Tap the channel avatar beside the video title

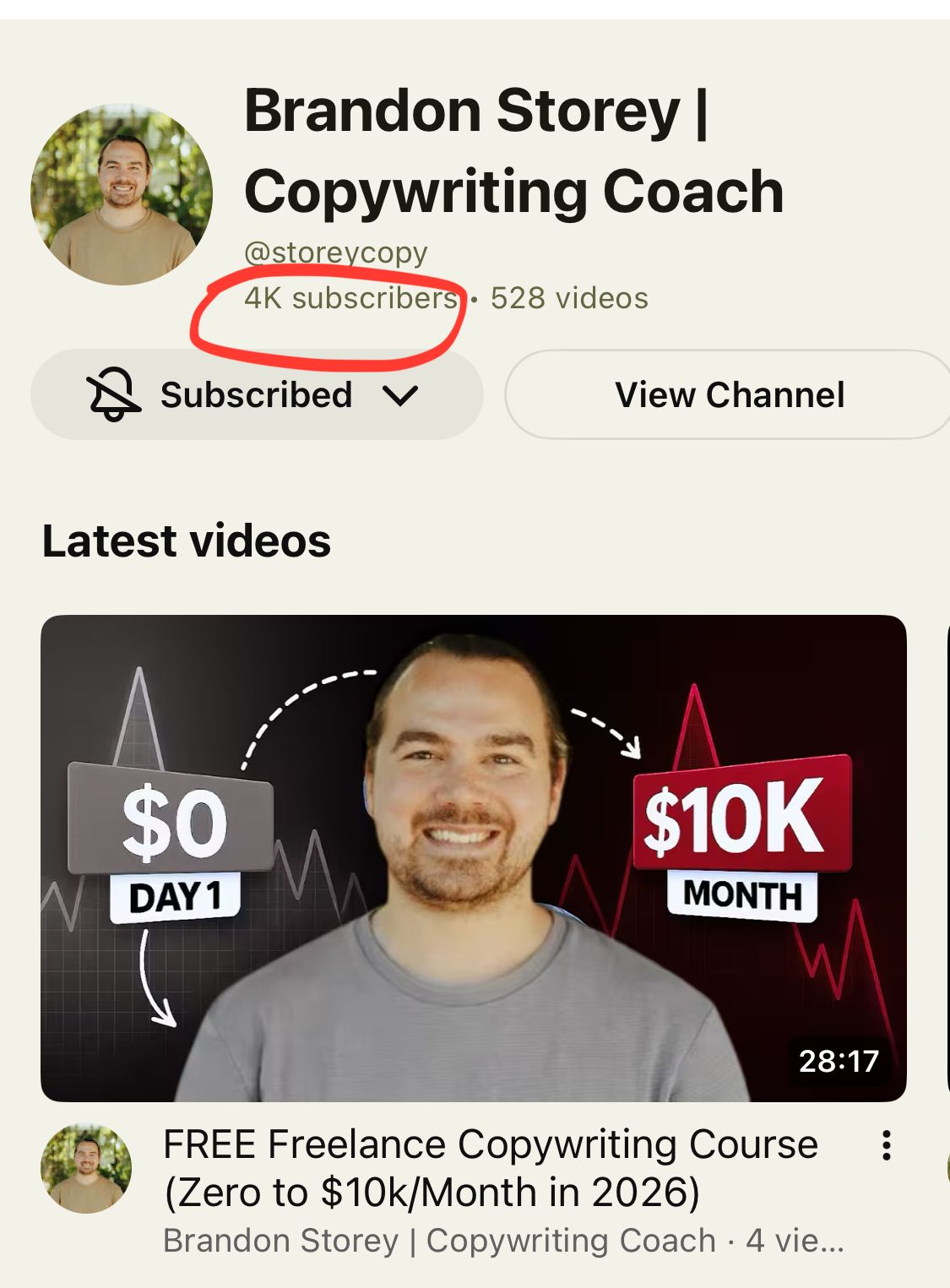tap(86, 1168)
